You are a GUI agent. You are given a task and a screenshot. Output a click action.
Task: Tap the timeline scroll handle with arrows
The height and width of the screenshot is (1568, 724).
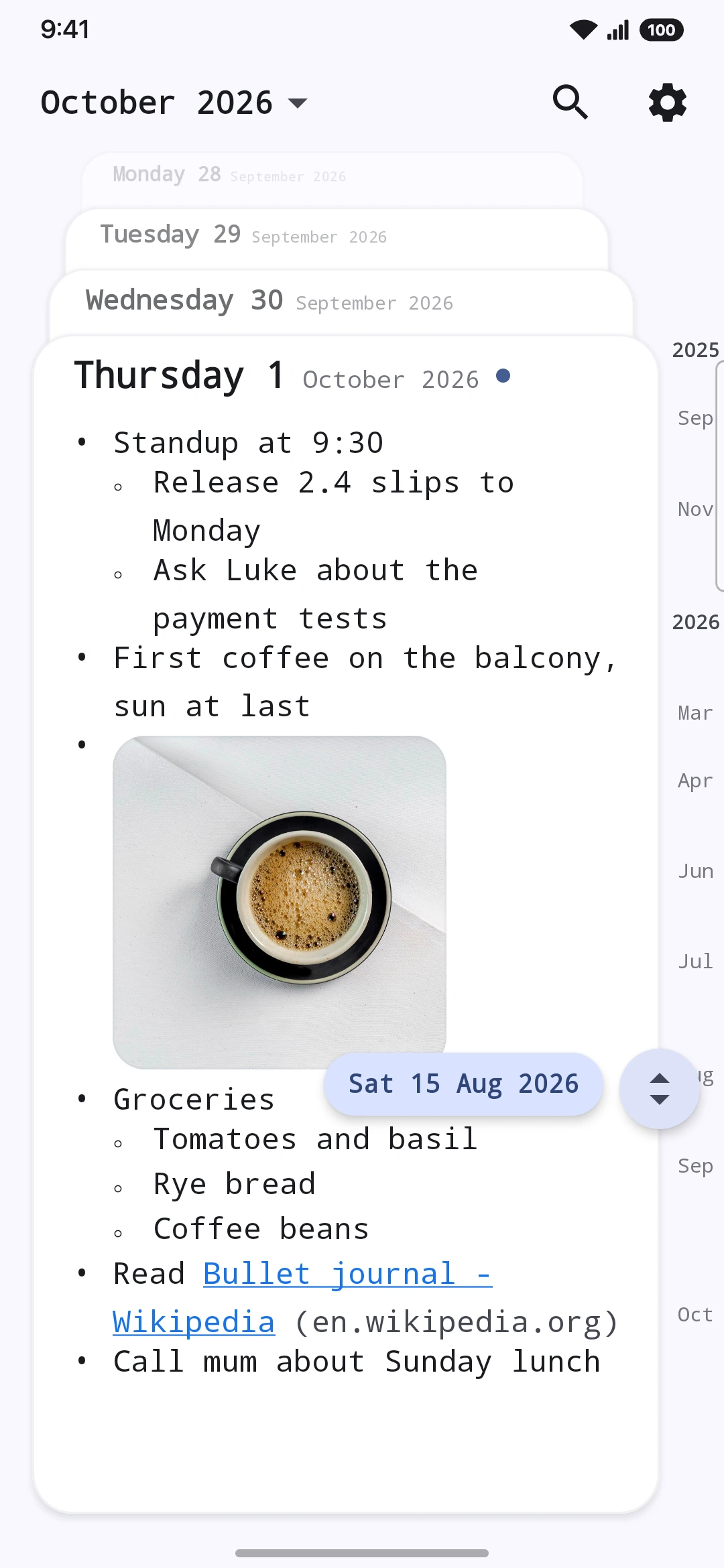point(660,1089)
